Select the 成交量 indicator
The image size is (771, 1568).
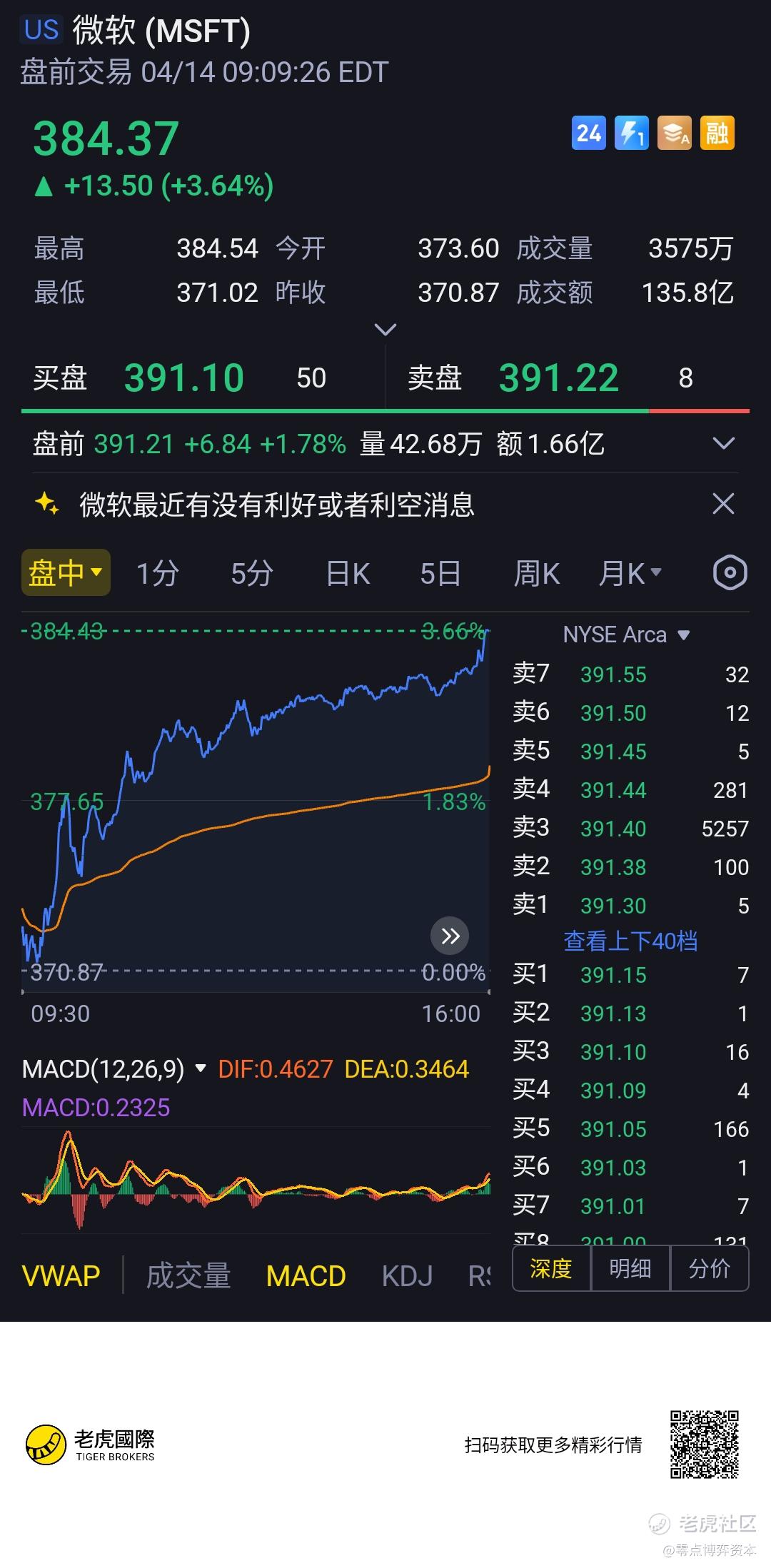[188, 1275]
